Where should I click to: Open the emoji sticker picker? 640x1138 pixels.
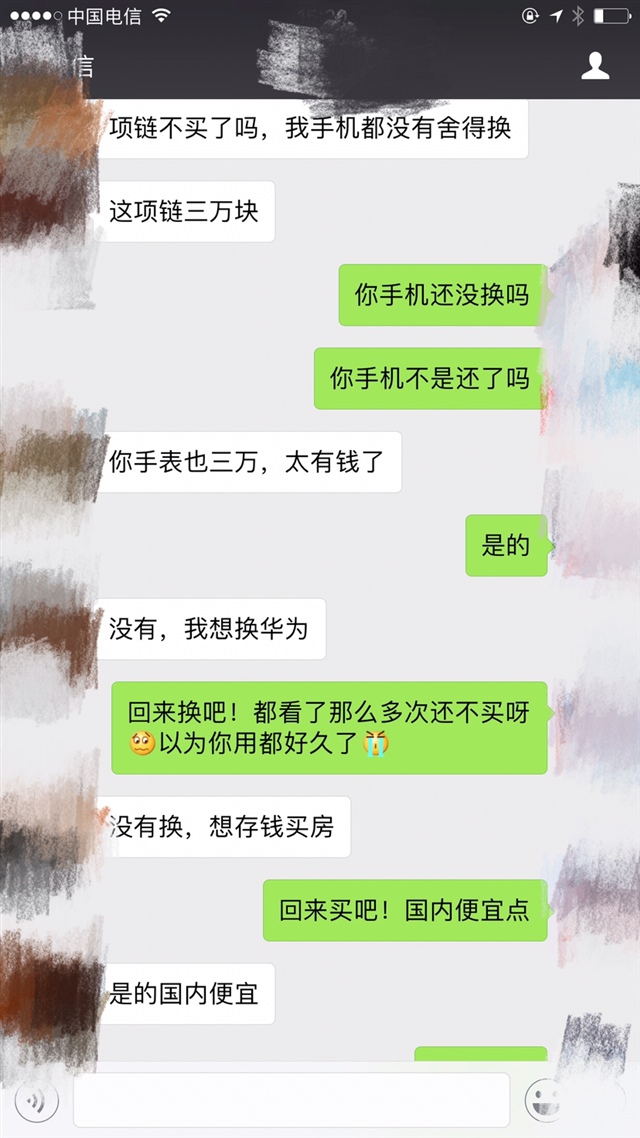coord(545,1100)
